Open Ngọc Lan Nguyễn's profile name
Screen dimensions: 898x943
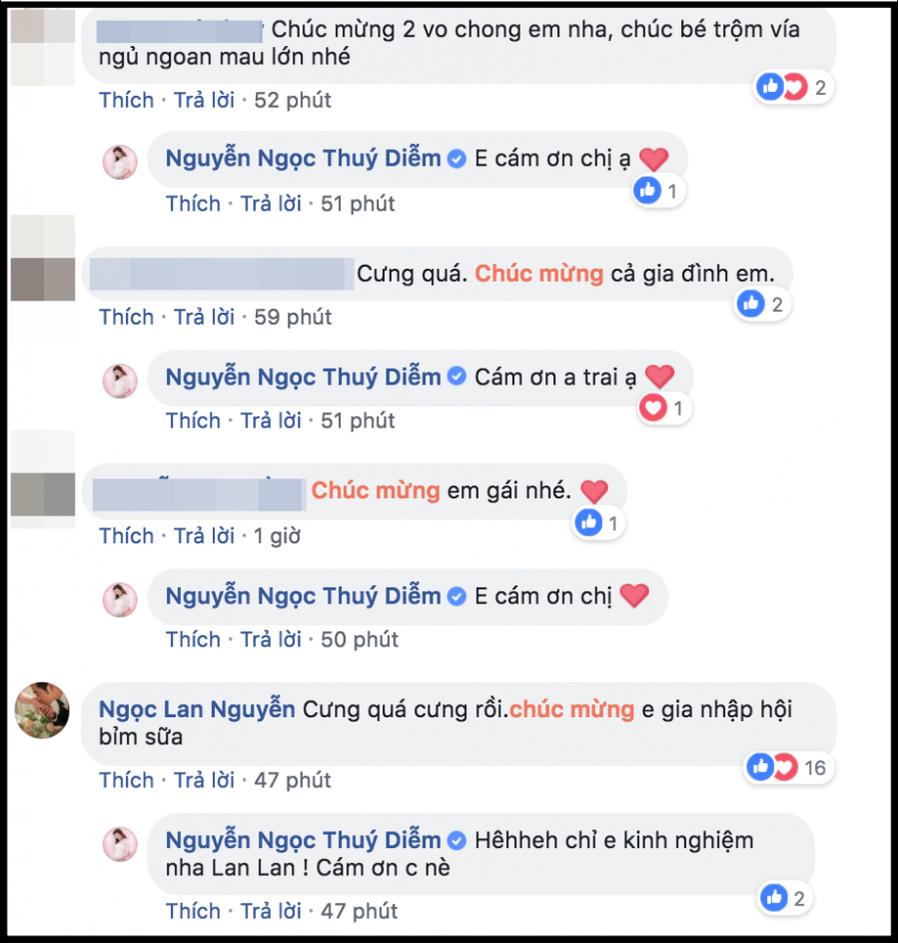[x=197, y=709]
